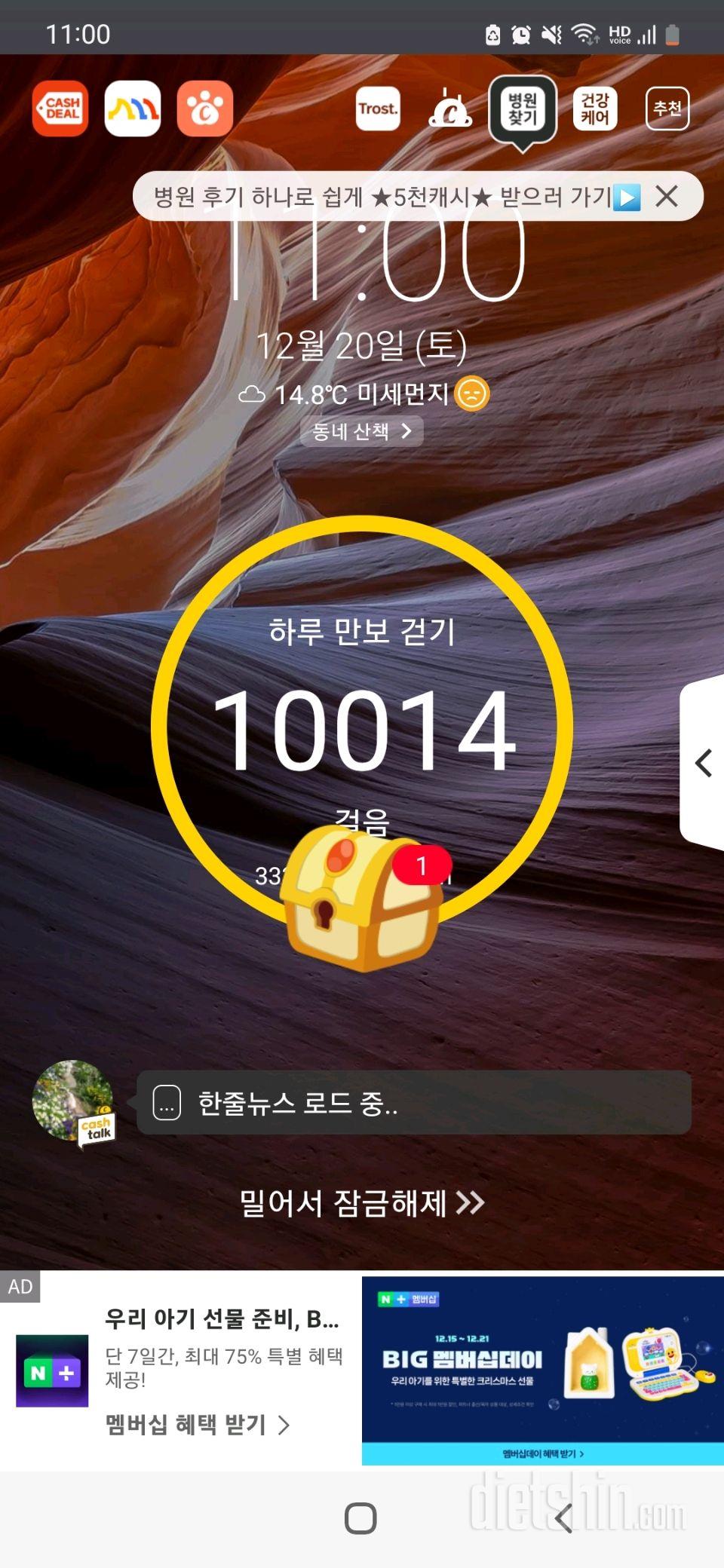Open the BIG 멤버십데이 ad banner

542,1370
